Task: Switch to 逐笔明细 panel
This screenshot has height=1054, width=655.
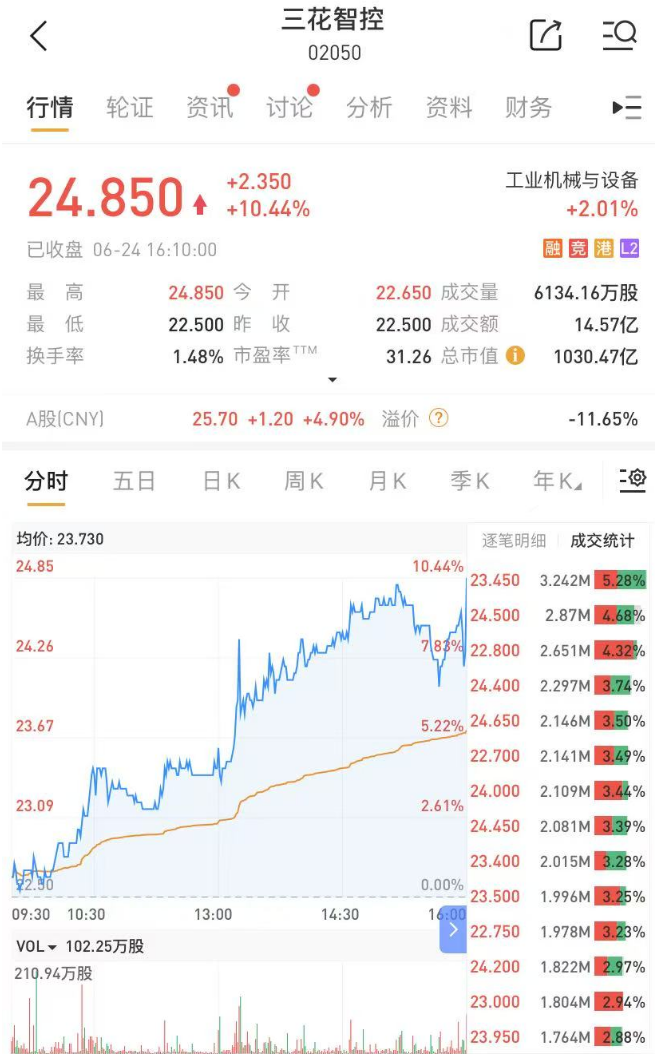Action: 514,541
